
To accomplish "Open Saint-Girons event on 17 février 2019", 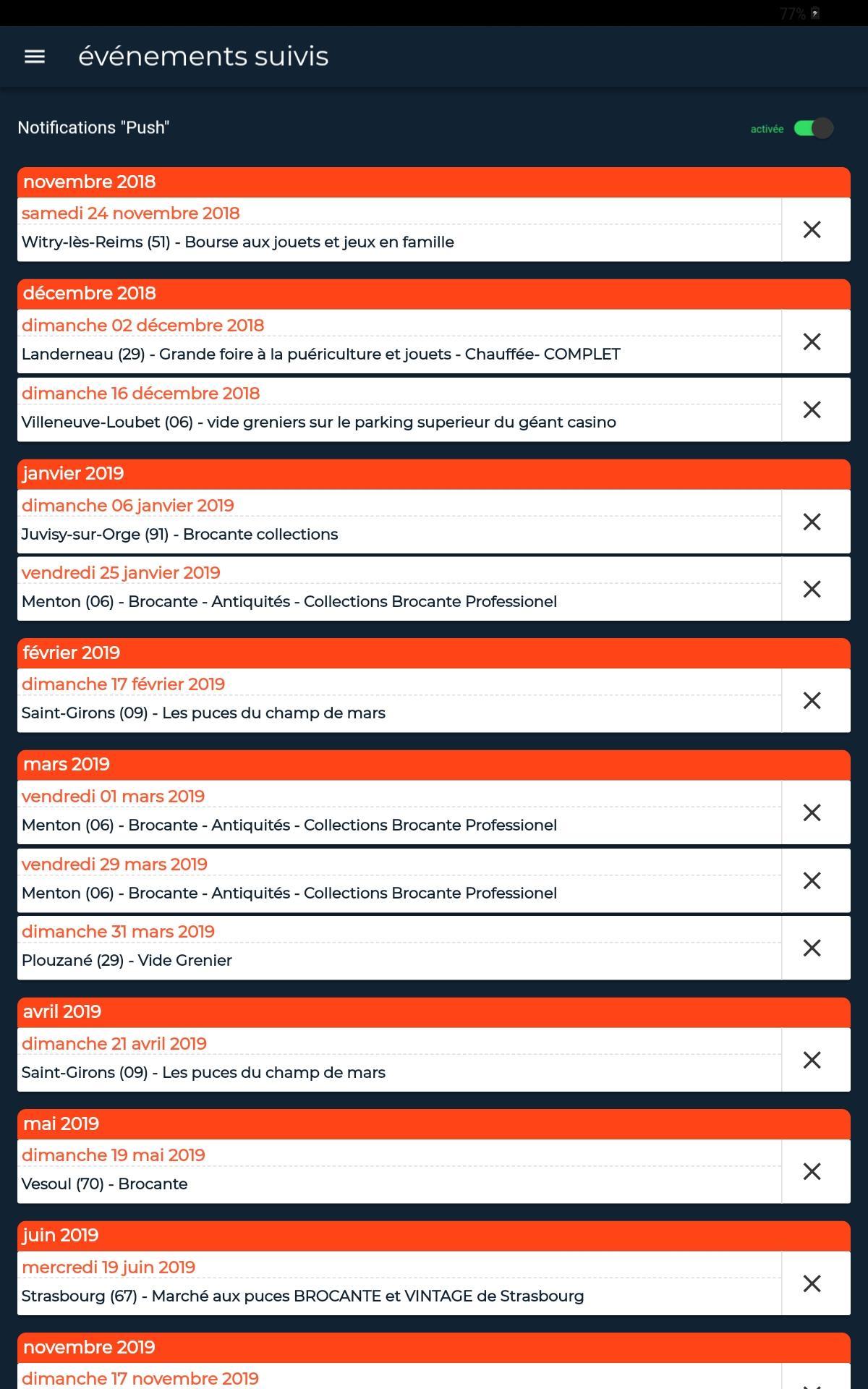I will (203, 713).
